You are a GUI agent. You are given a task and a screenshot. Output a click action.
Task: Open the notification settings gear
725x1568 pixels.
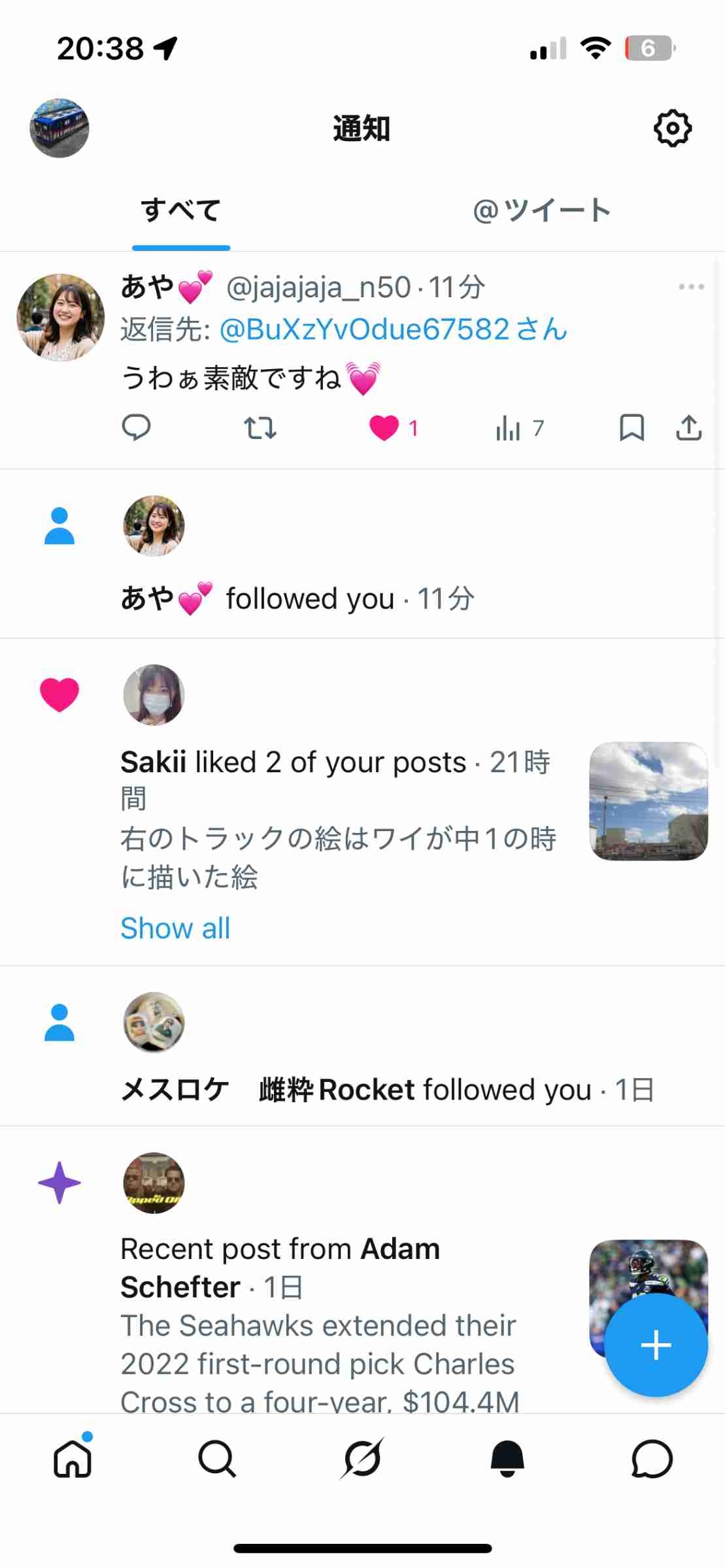pyautogui.click(x=672, y=129)
